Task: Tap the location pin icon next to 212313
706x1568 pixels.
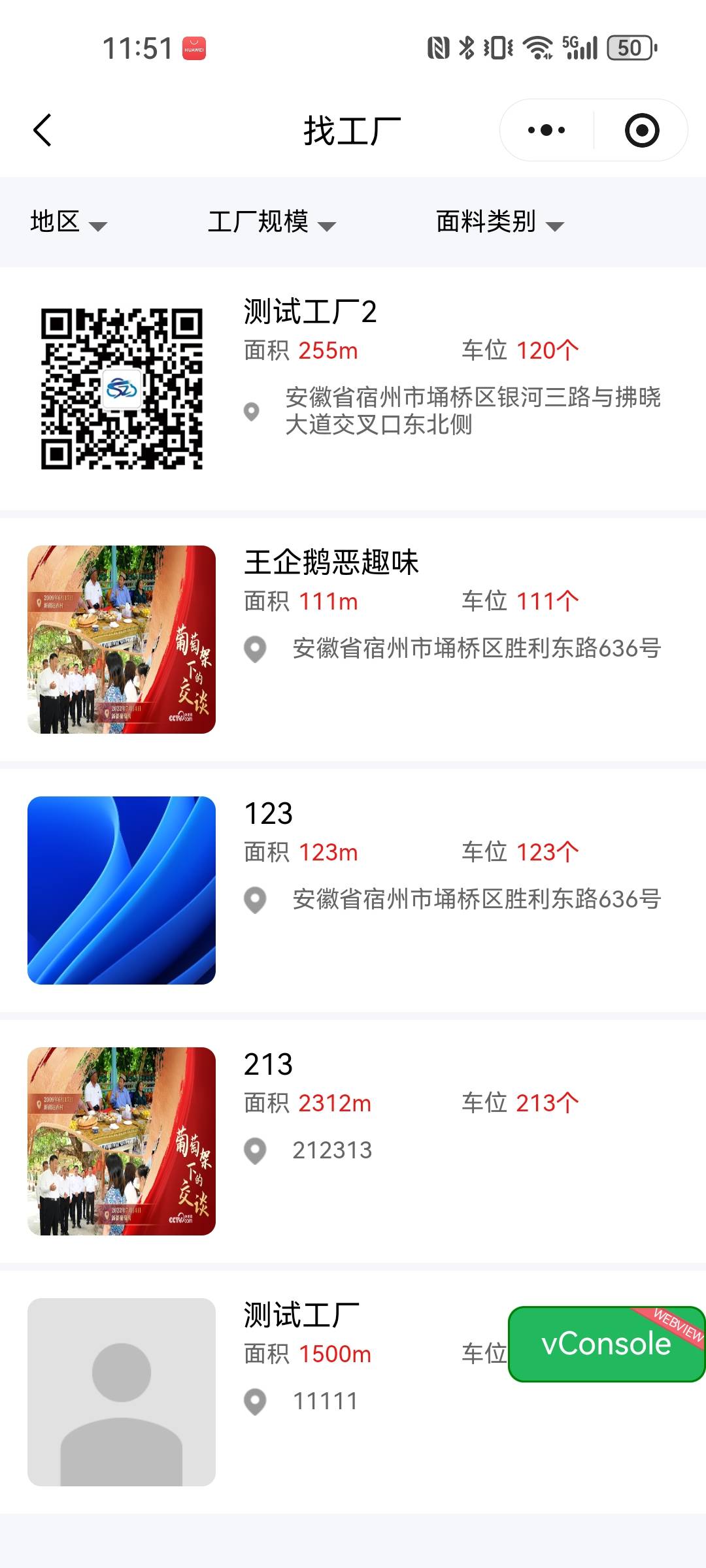Action: click(254, 1150)
